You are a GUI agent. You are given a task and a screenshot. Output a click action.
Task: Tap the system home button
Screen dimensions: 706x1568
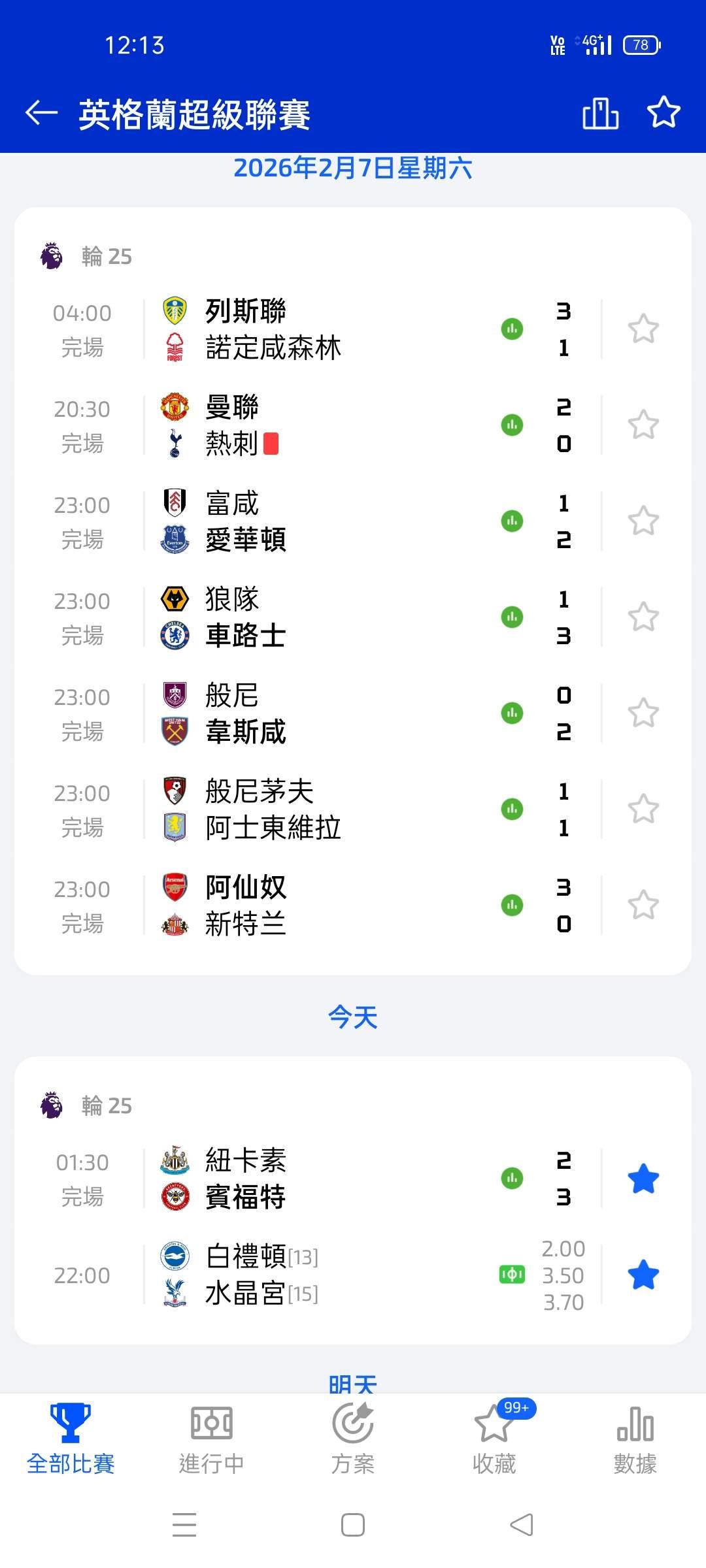pyautogui.click(x=353, y=1526)
